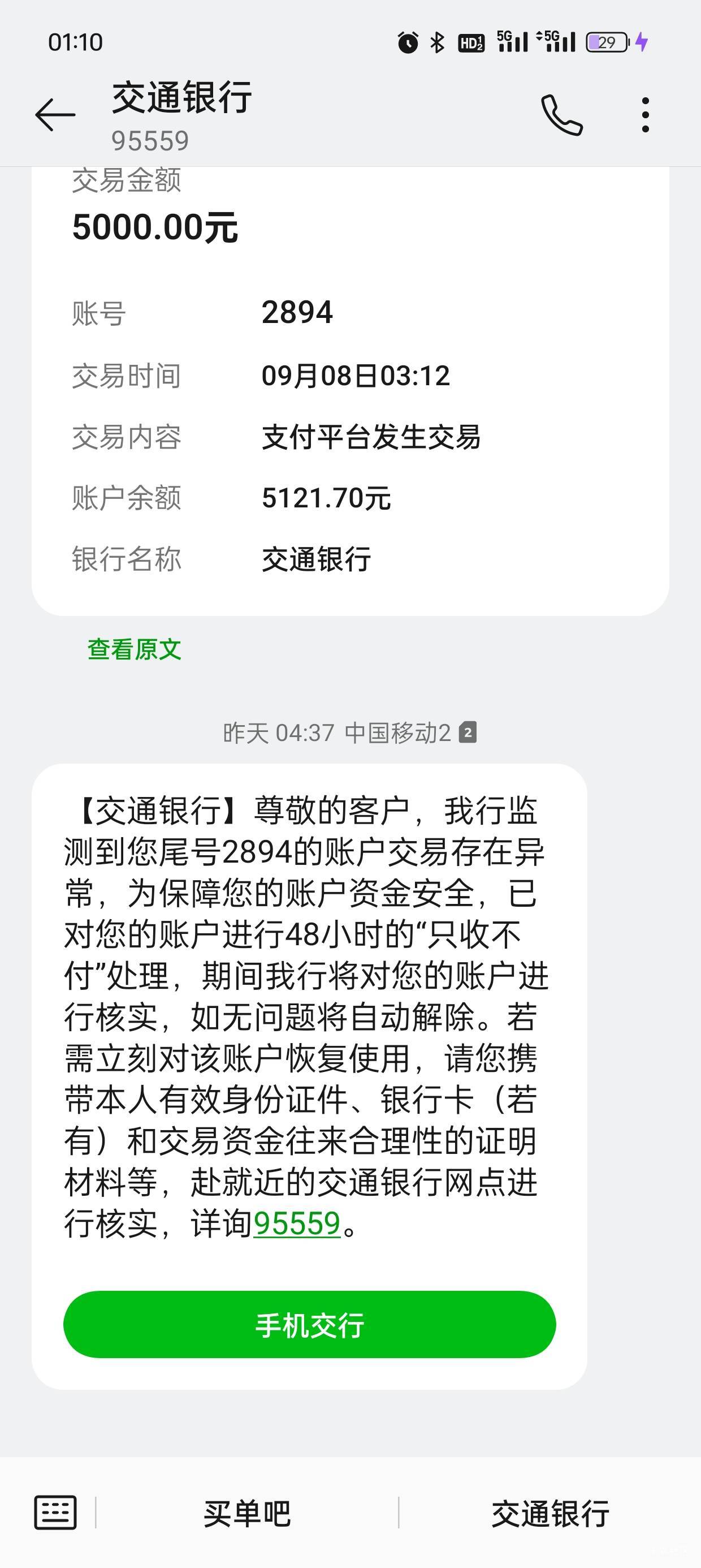Tap 查看原文 to view original message

coord(135,649)
